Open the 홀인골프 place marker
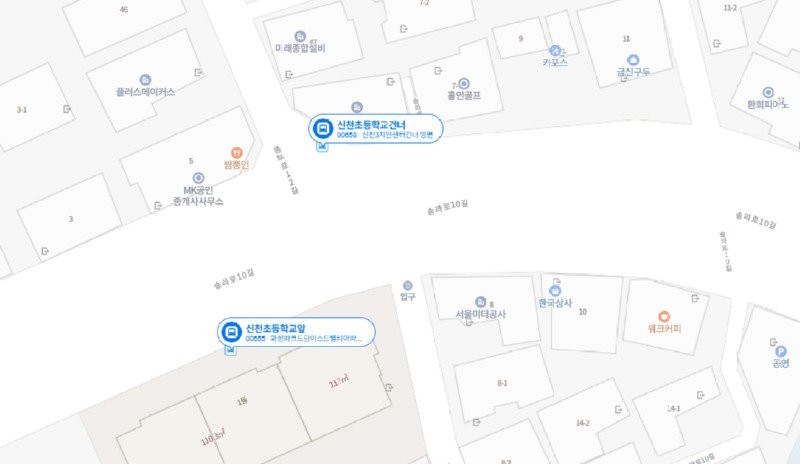This screenshot has height=464, width=800. coord(463,84)
